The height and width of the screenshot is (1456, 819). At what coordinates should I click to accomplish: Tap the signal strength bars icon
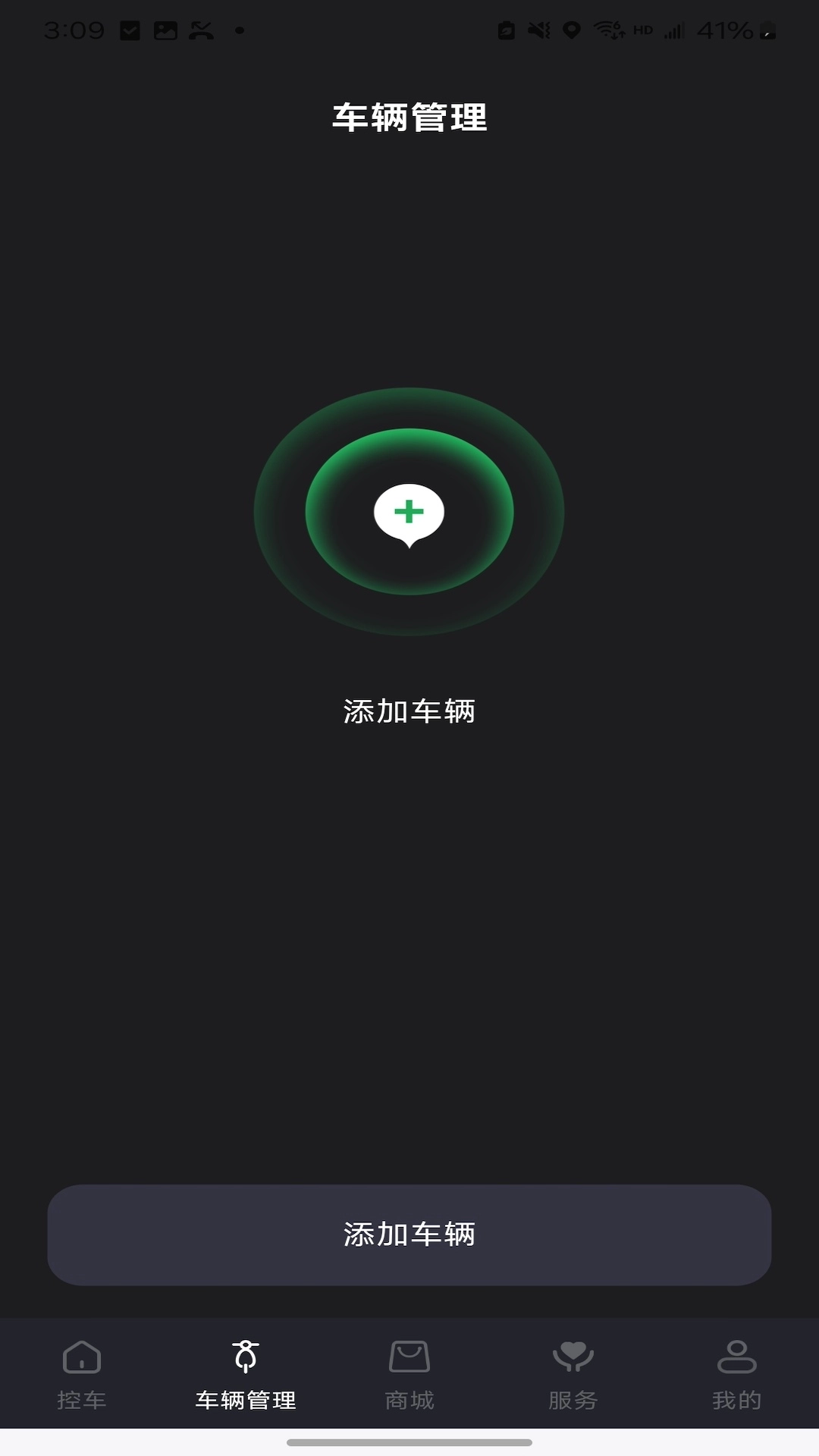pyautogui.click(x=675, y=32)
